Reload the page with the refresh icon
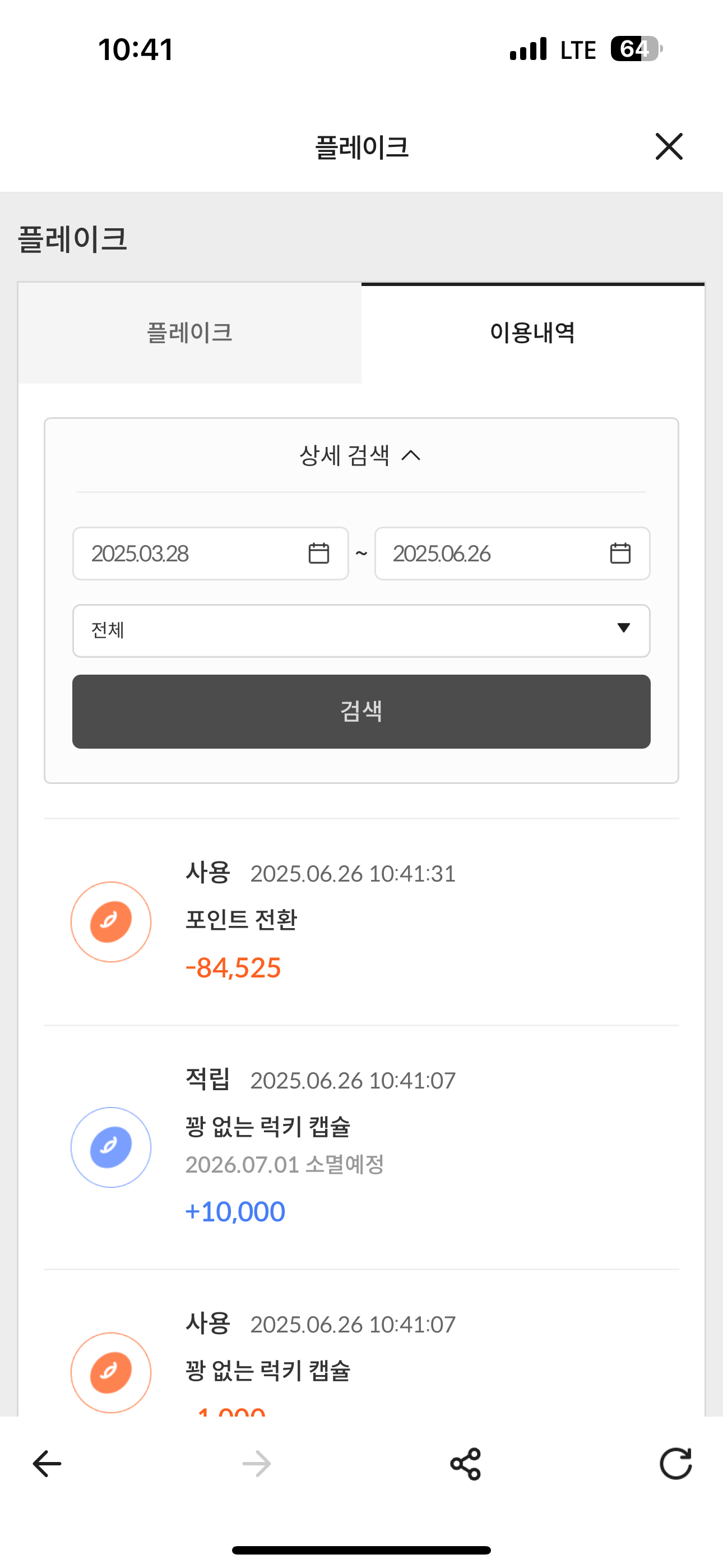The width and height of the screenshot is (723, 1568). click(675, 1463)
